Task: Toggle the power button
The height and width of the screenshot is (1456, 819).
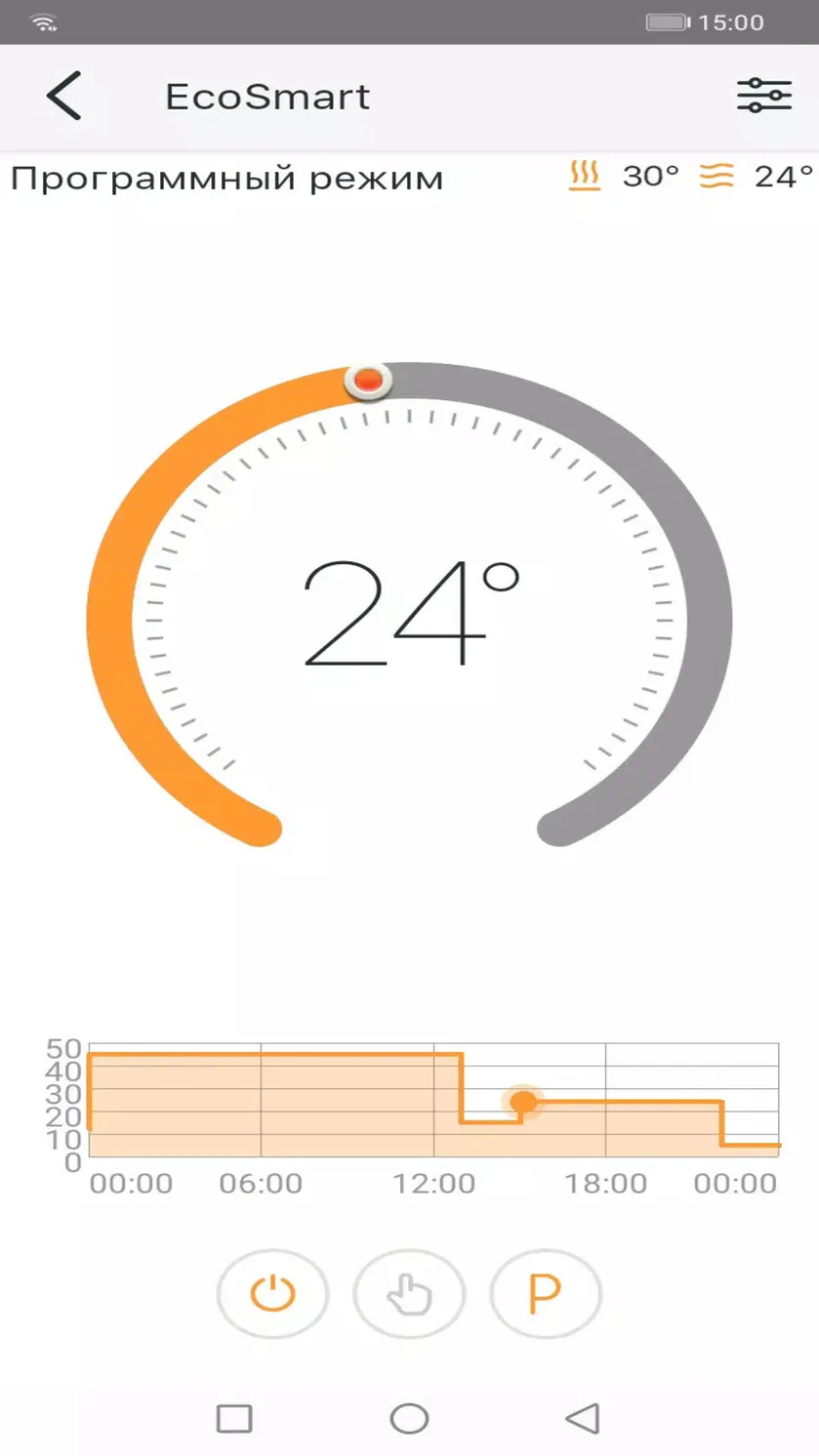Action: pos(272,1294)
